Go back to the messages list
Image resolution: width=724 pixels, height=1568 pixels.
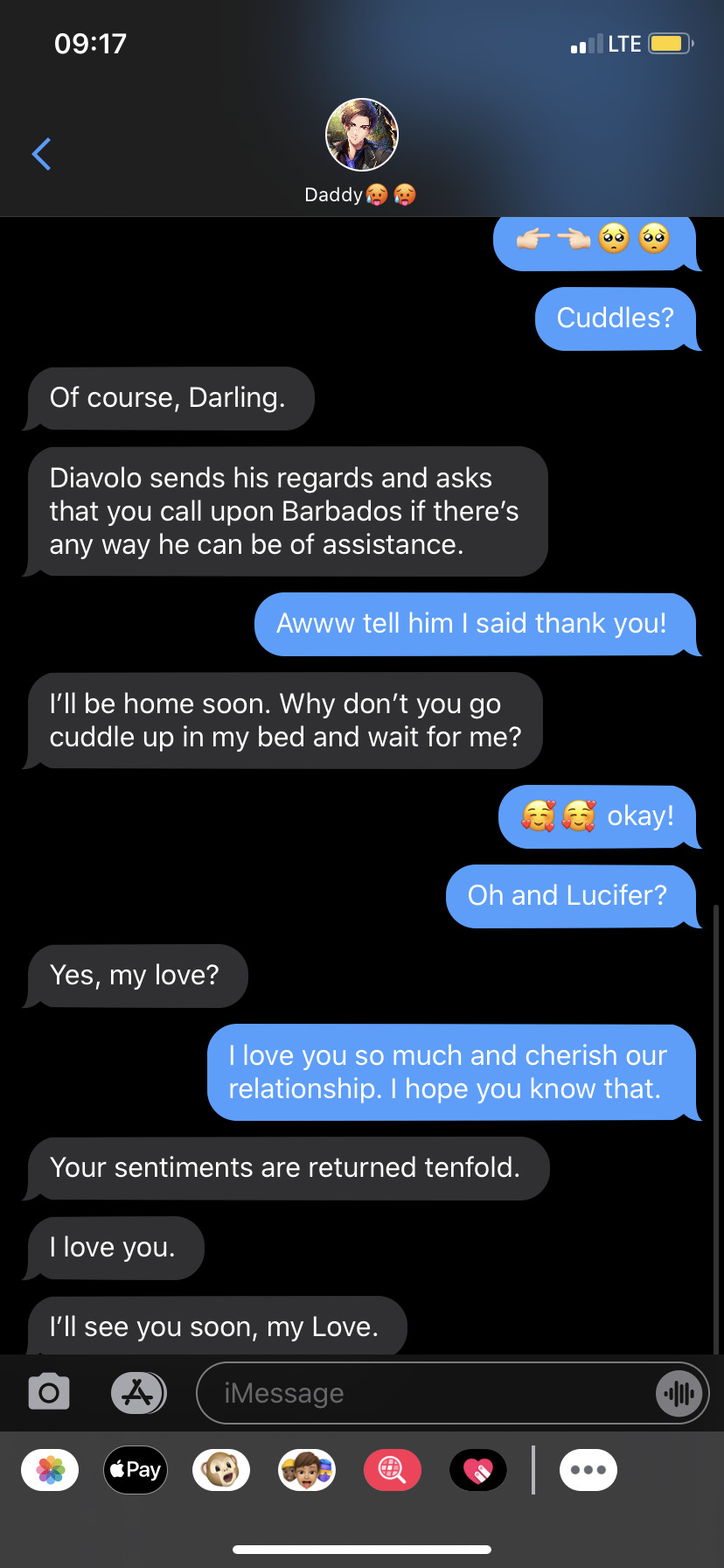[x=41, y=154]
